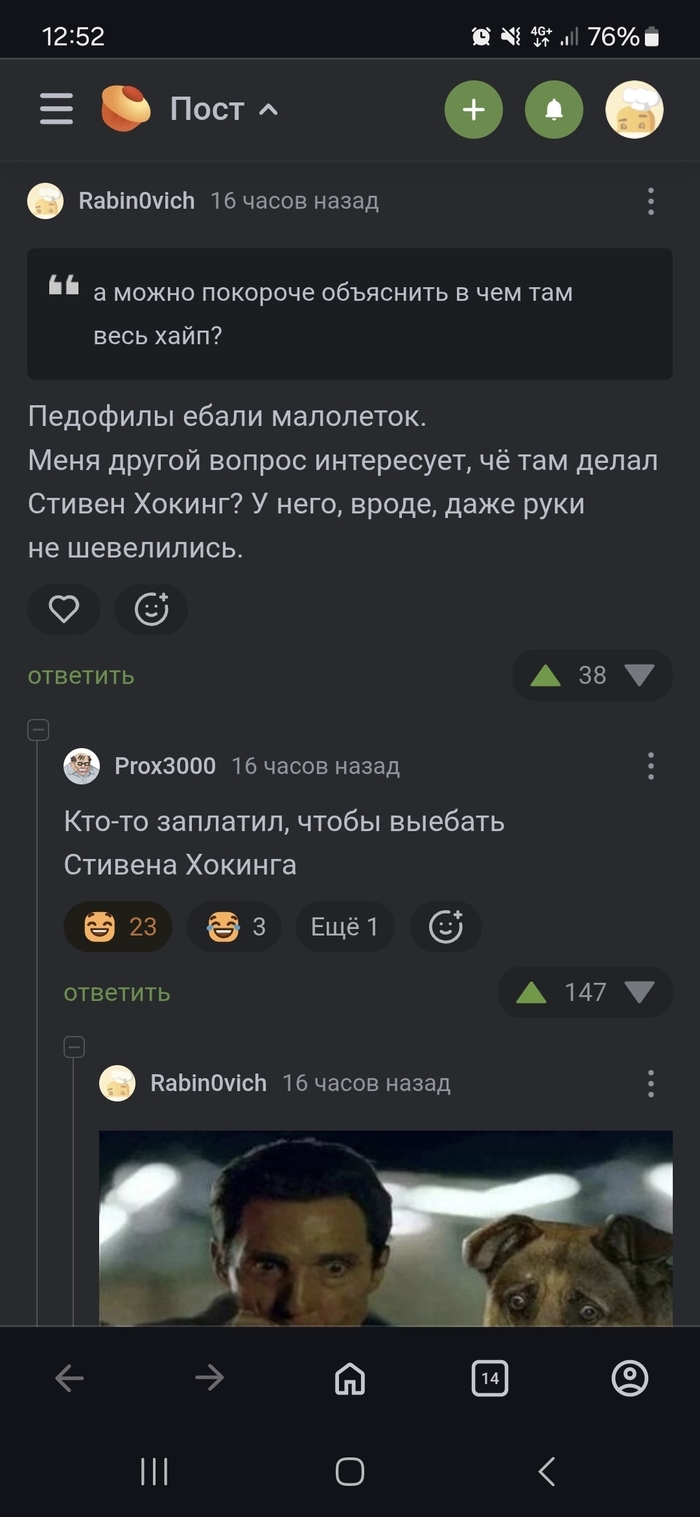Open Prox3000's profile

[x=165, y=766]
